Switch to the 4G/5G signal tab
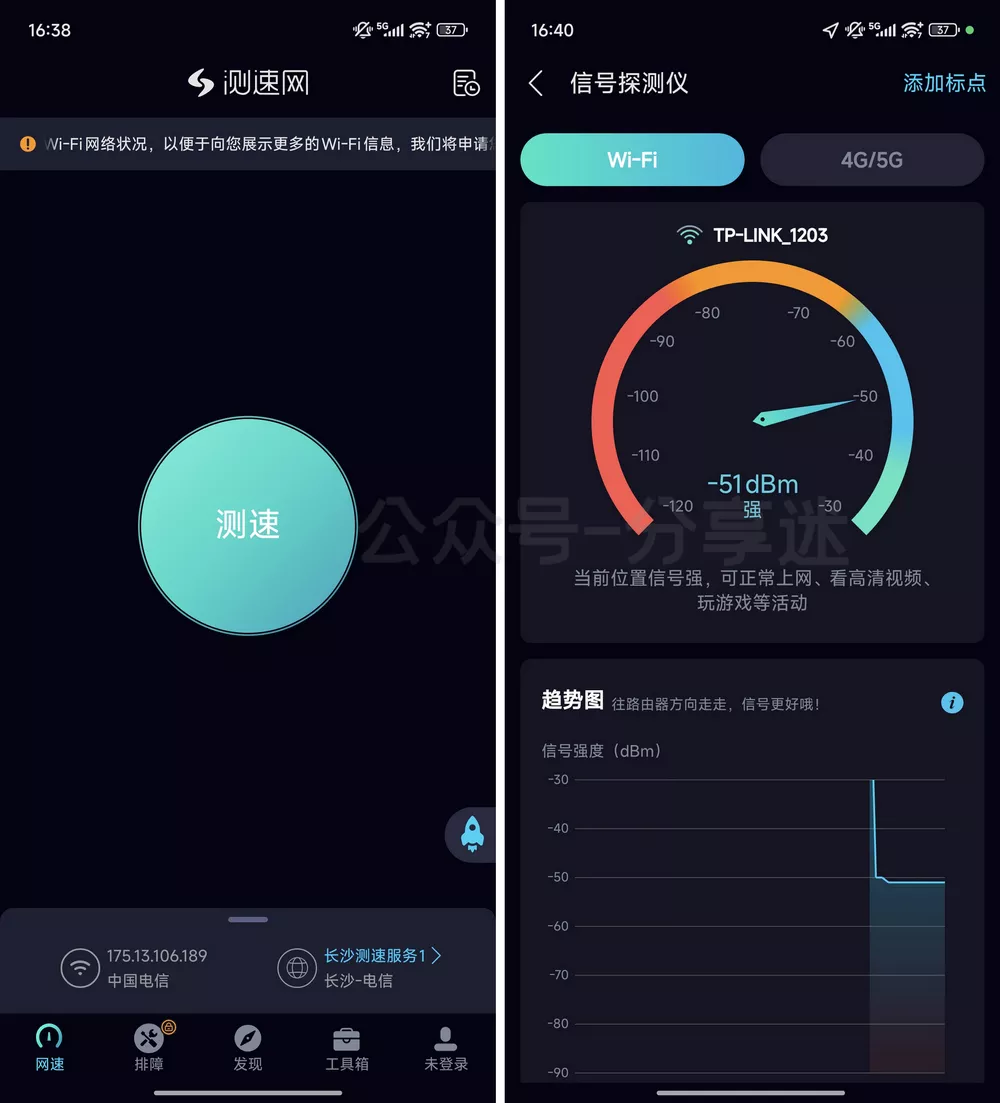1000x1103 pixels. click(872, 160)
